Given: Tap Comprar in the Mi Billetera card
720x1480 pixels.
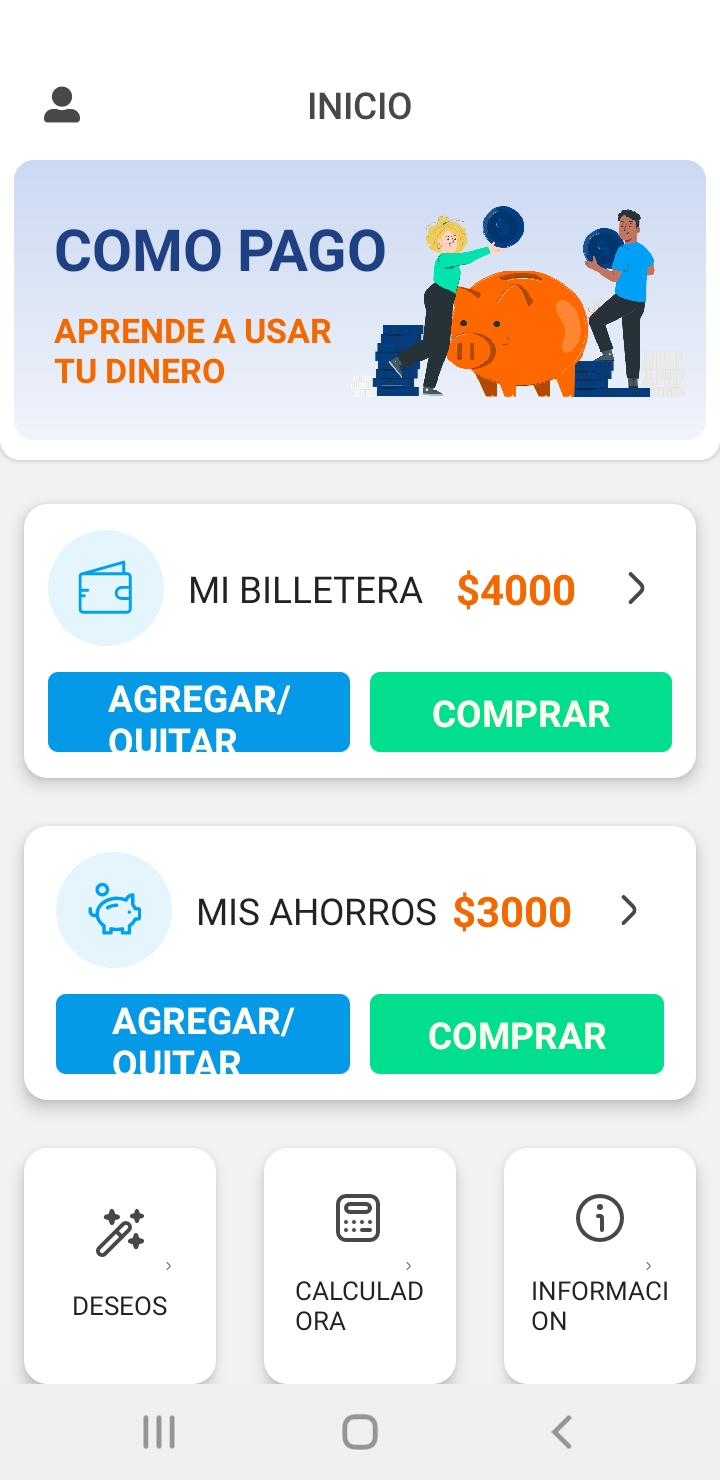Looking at the screenshot, I should (x=521, y=712).
